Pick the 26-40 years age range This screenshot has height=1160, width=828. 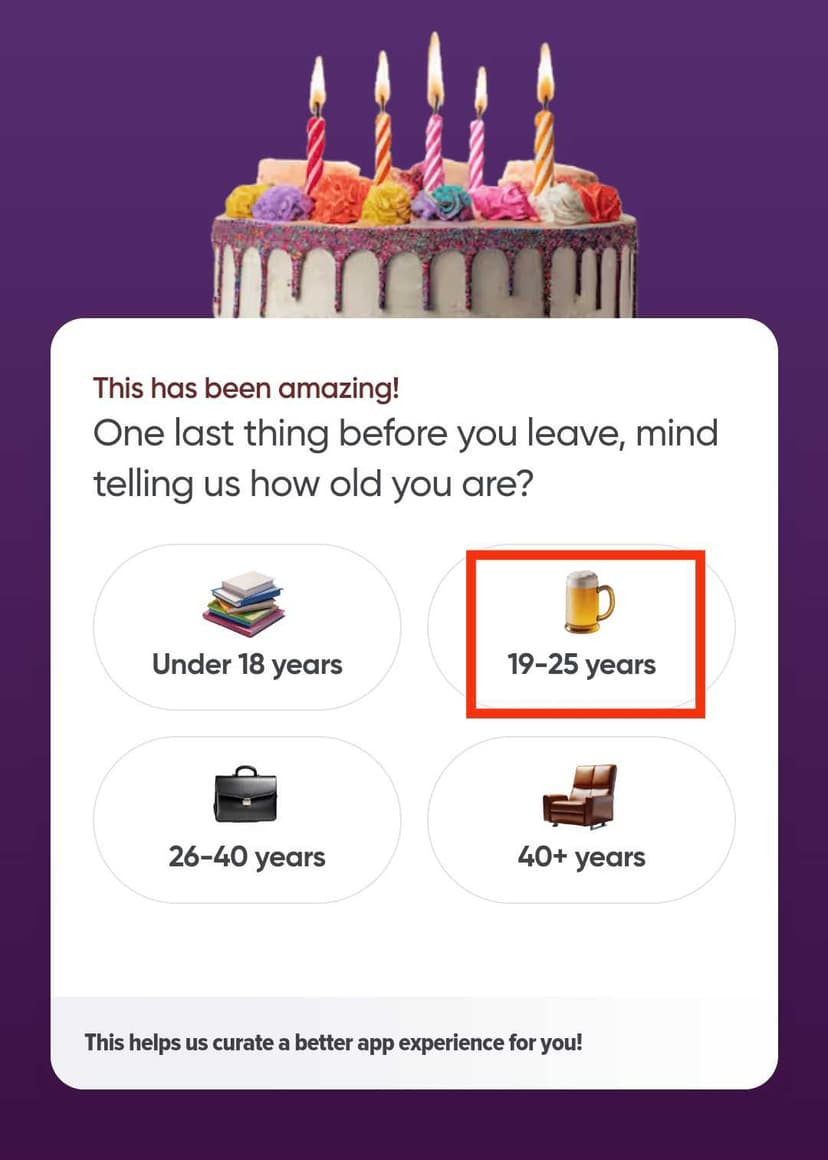tap(247, 820)
